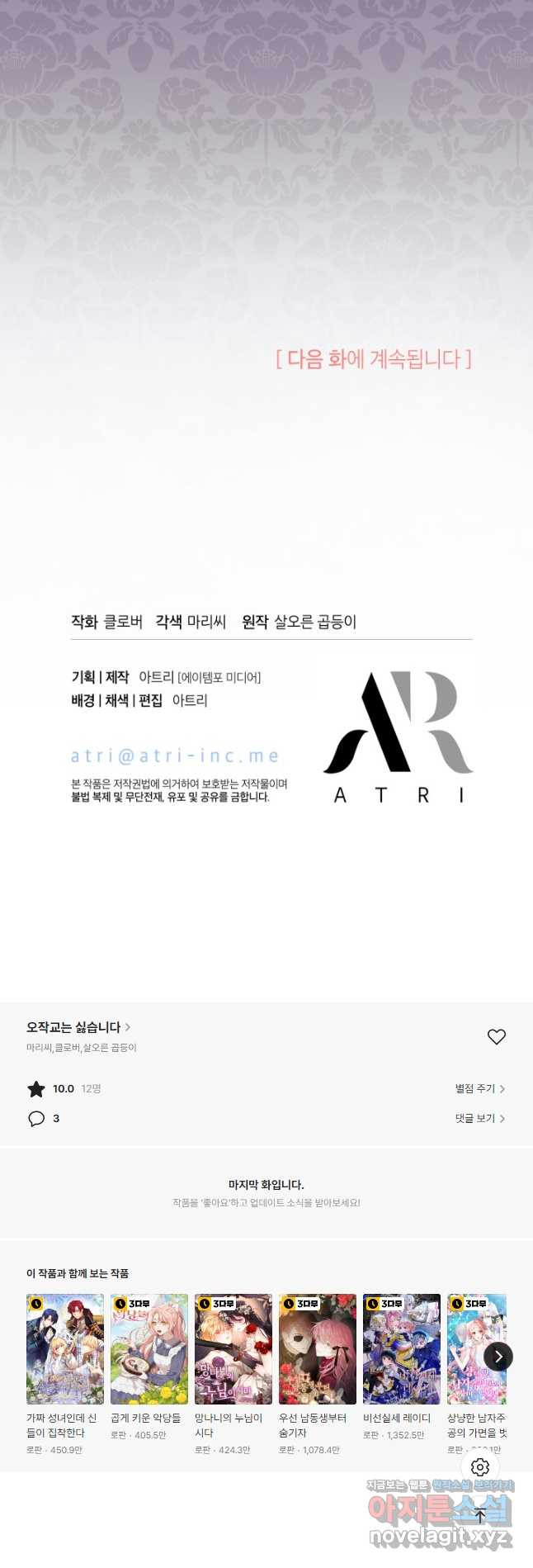Tap 별점 주기 to rate
Viewport: 533px width, 1568px height.
(x=479, y=1088)
